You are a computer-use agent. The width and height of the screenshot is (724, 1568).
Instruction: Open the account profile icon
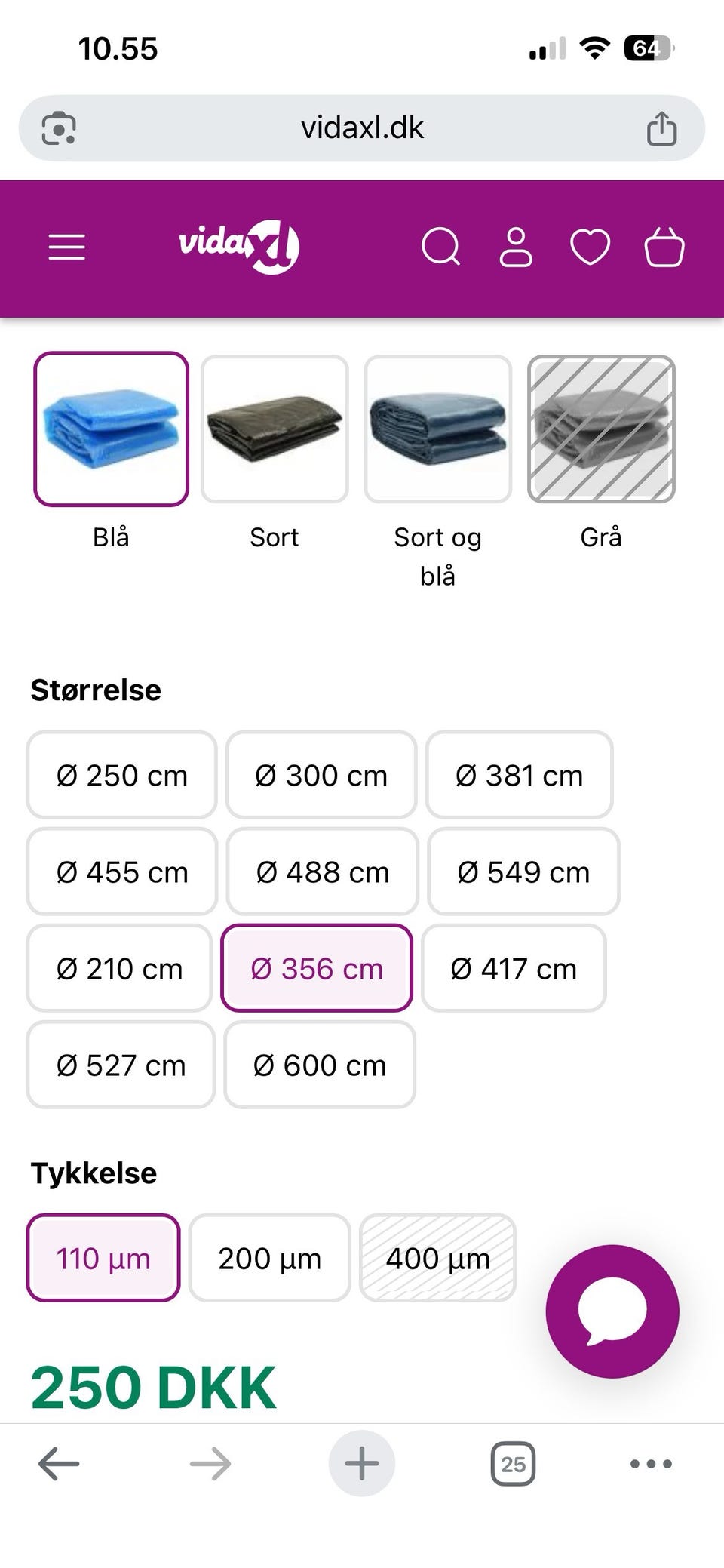pos(516,247)
